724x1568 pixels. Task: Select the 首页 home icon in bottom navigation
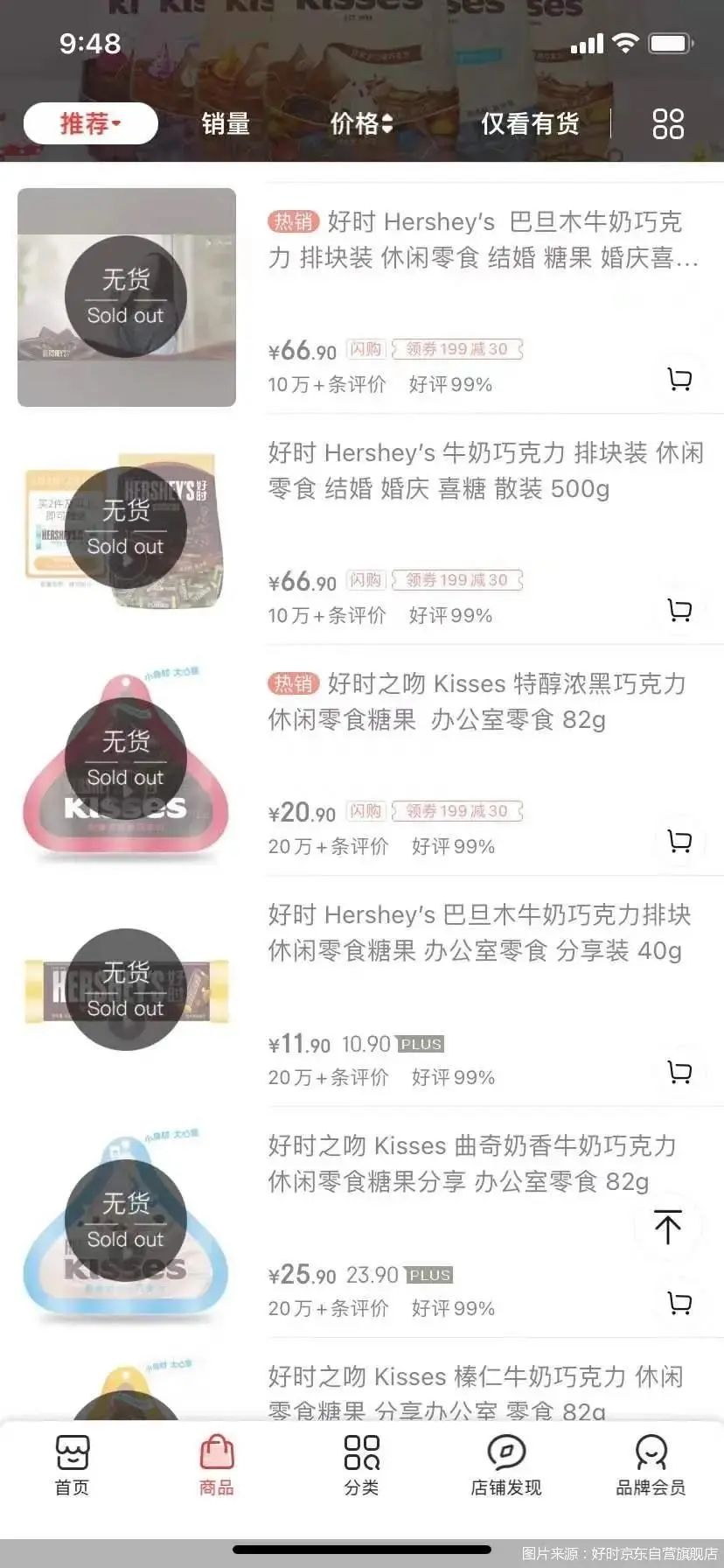point(72,1459)
